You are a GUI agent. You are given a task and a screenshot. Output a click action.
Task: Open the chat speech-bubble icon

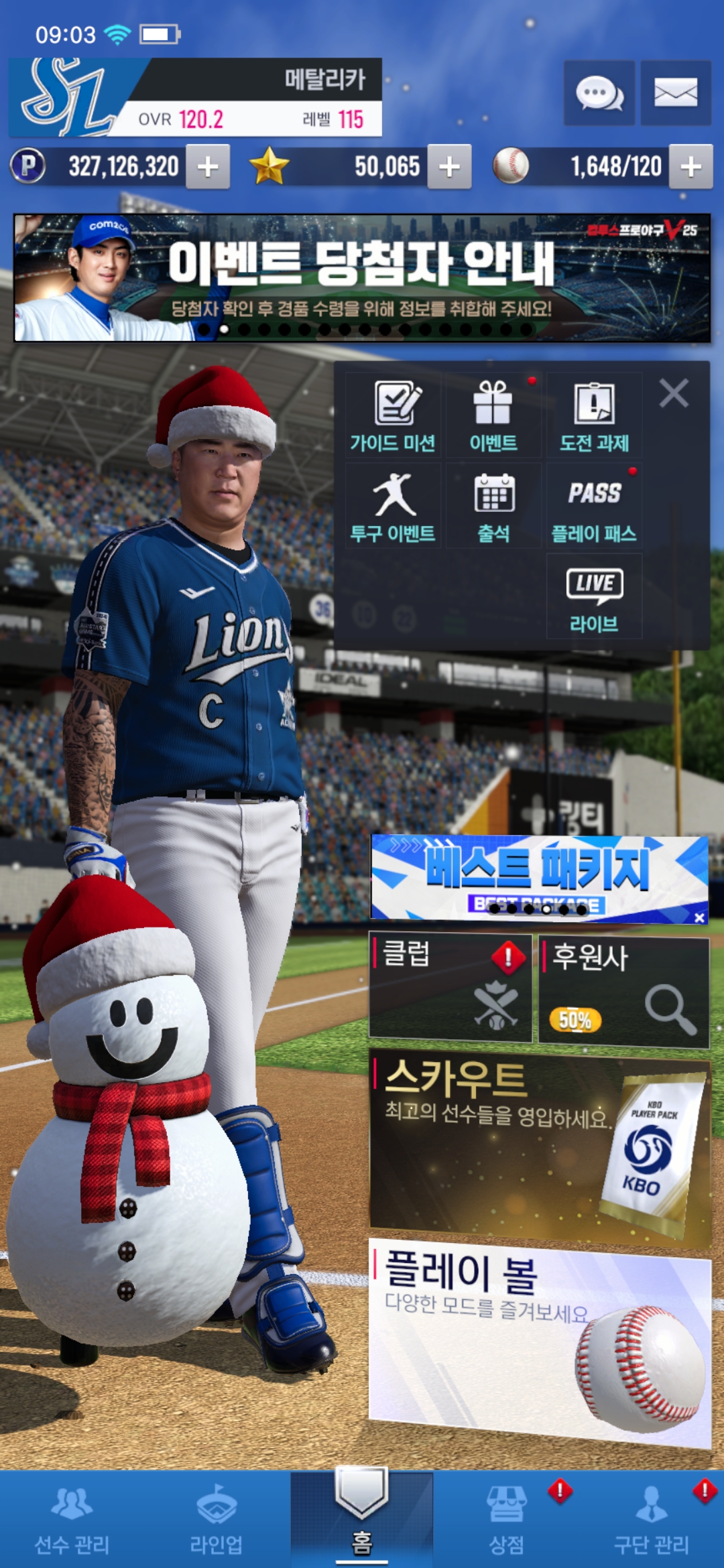599,93
